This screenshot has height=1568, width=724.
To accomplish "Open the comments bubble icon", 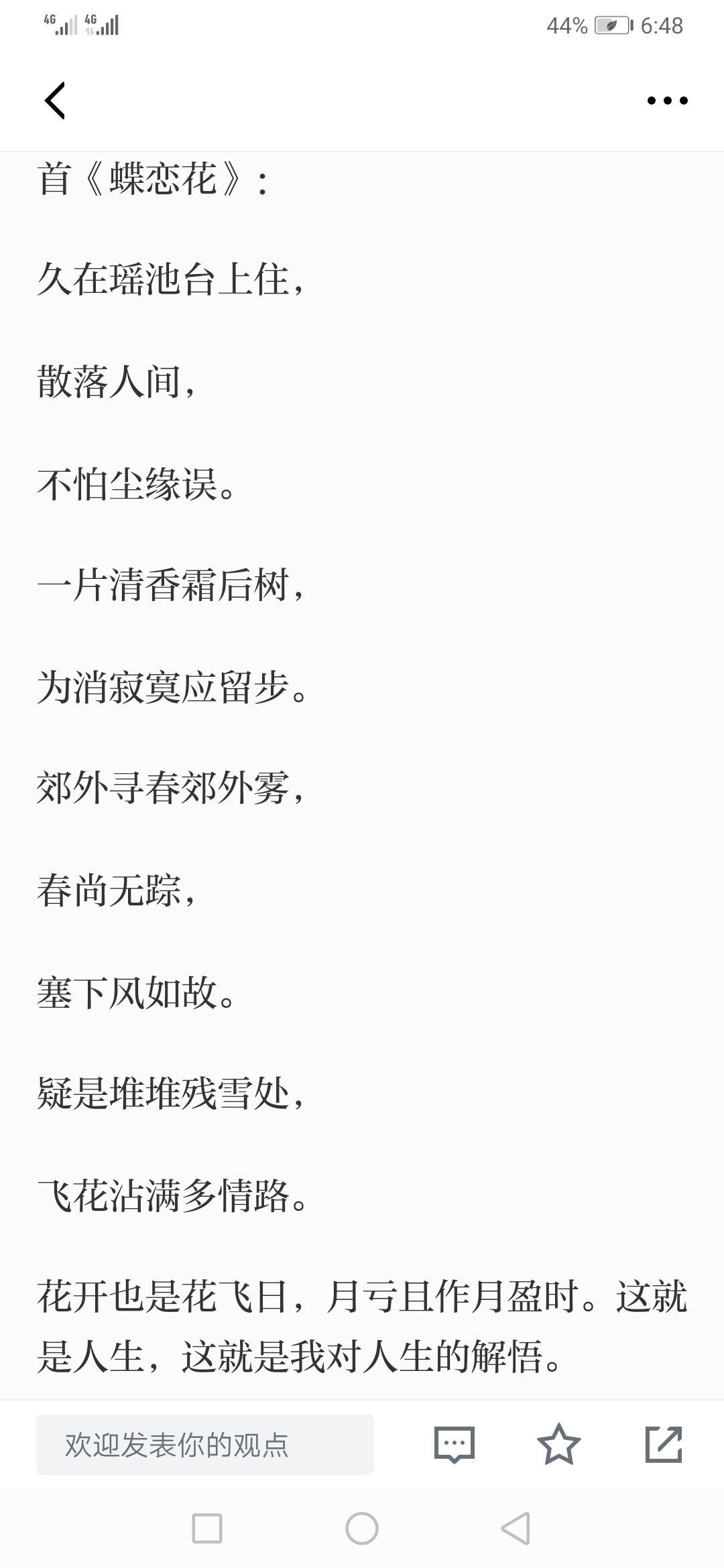I will click(x=455, y=1445).
